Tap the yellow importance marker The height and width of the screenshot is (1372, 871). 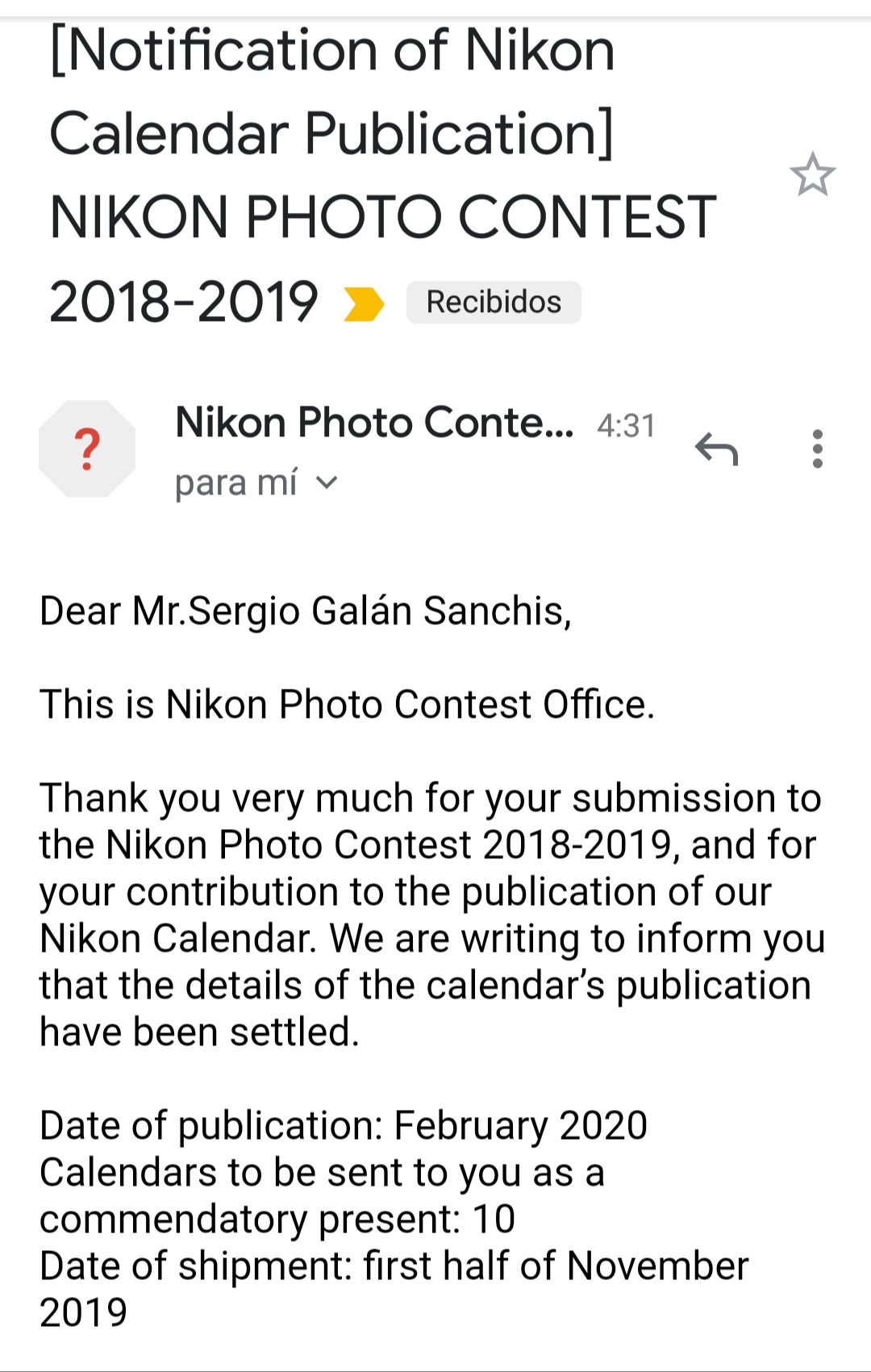pos(363,304)
